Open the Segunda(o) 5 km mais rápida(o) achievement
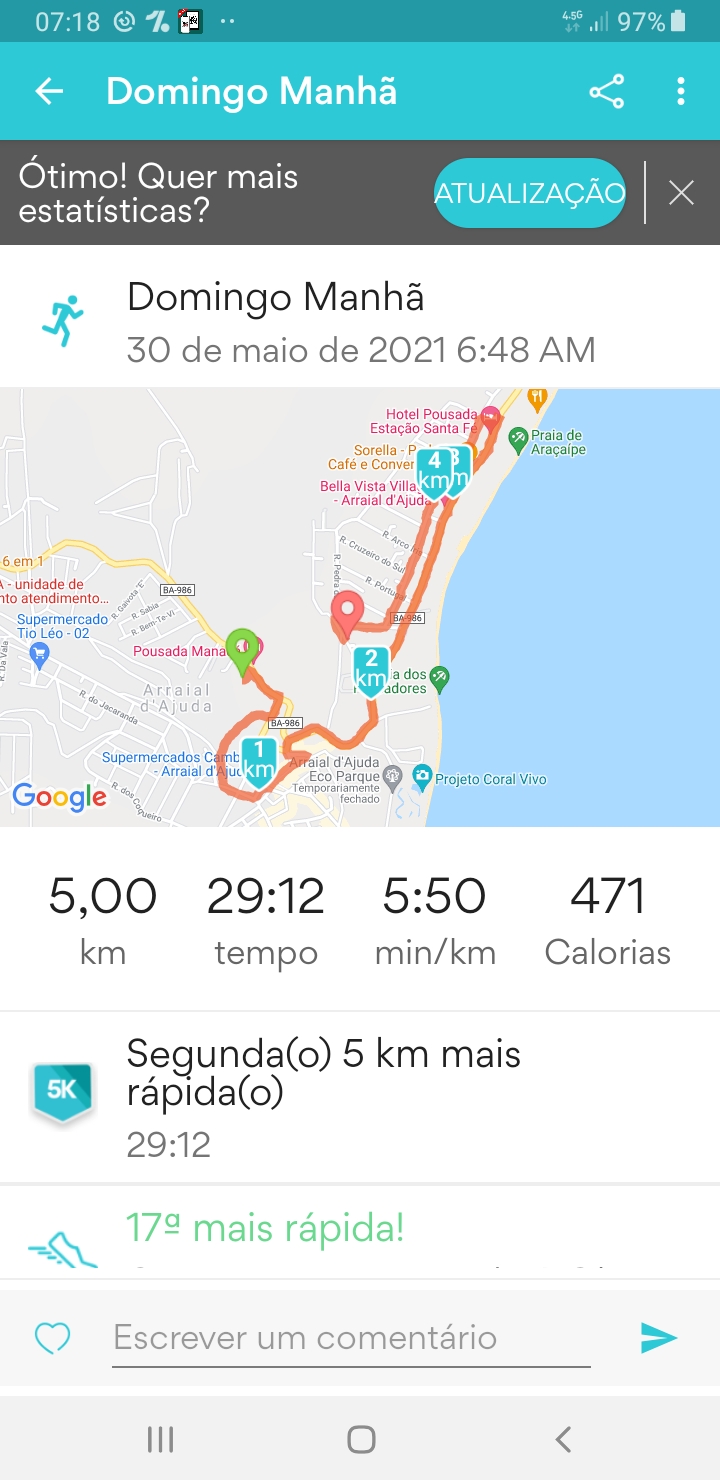720x1480 pixels. click(x=360, y=1097)
